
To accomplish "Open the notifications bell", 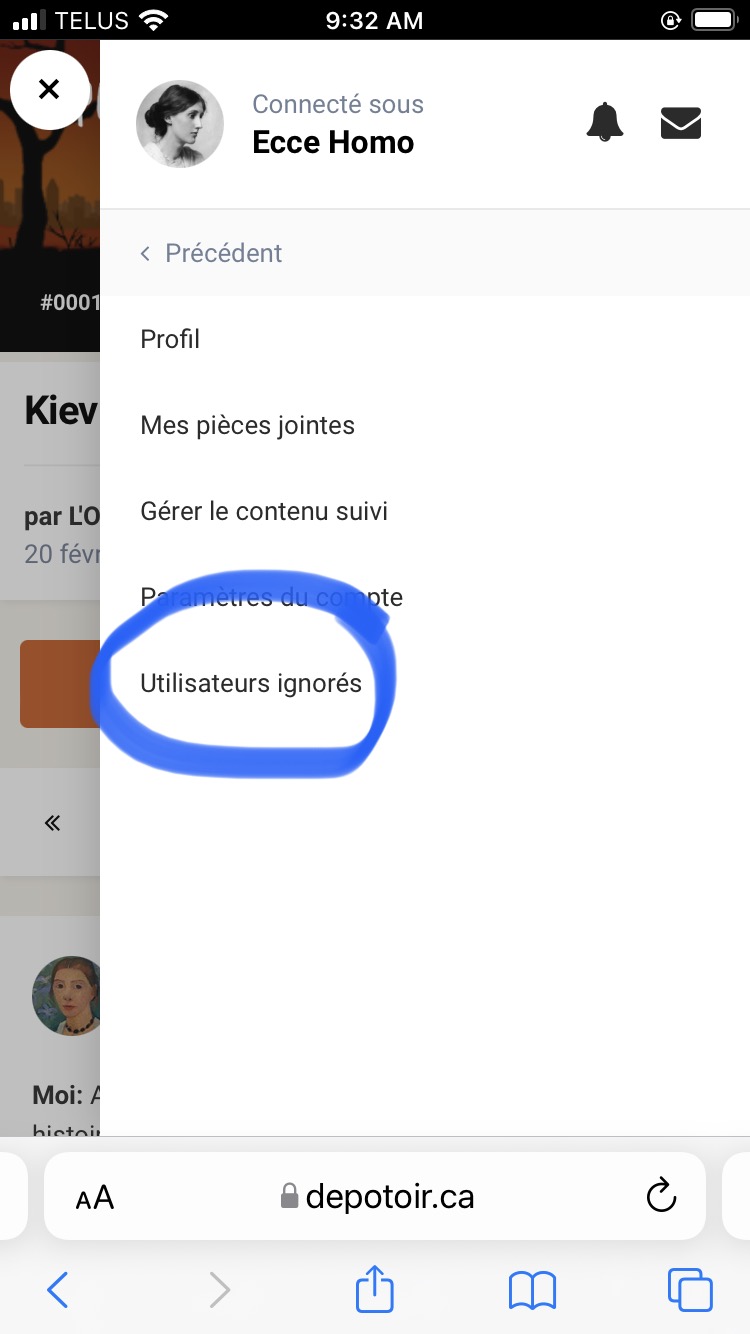I will pos(604,123).
